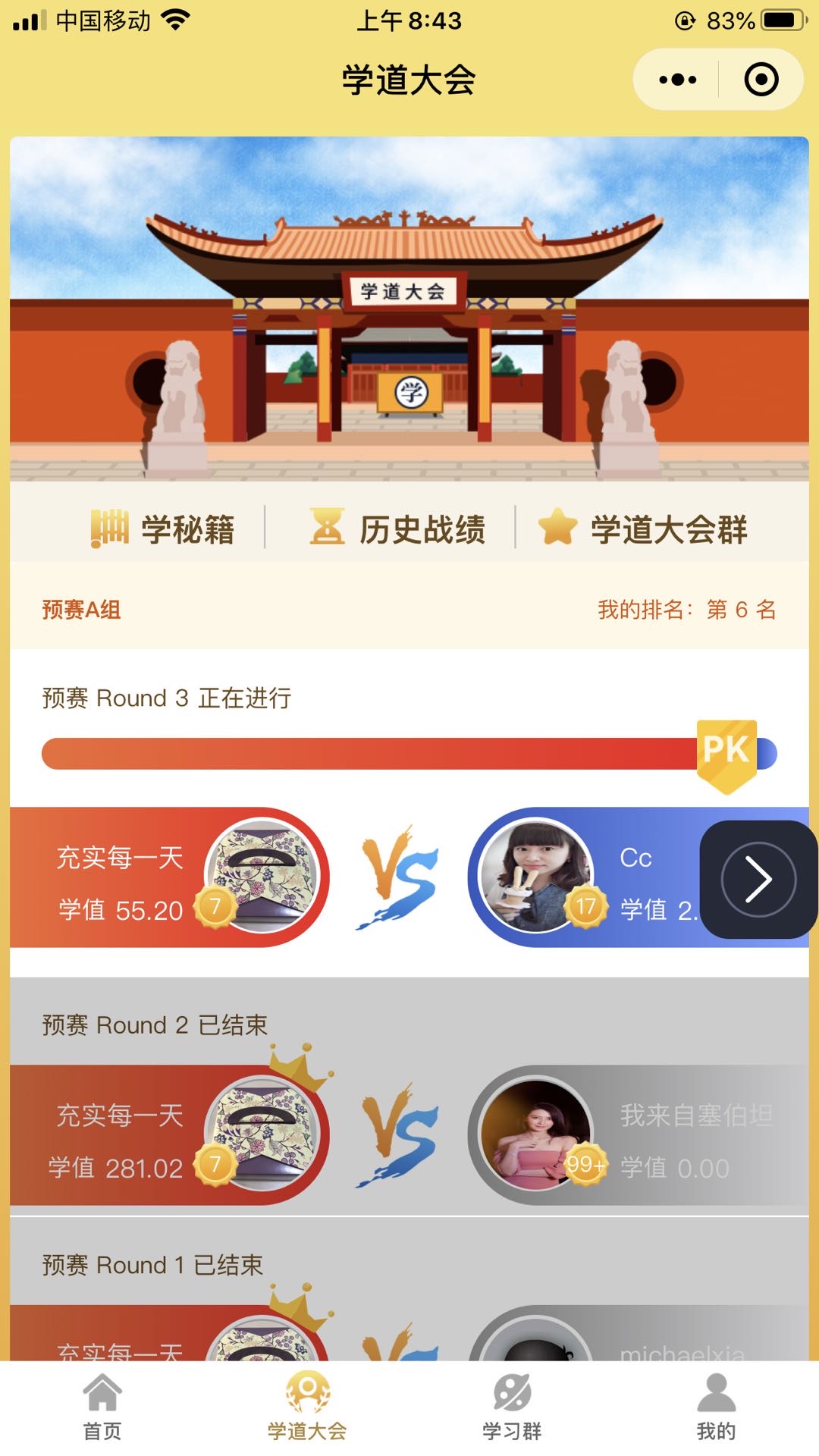This screenshot has height=1456, width=819.
Task: Go to the 学习群 tab
Action: coord(512,1407)
